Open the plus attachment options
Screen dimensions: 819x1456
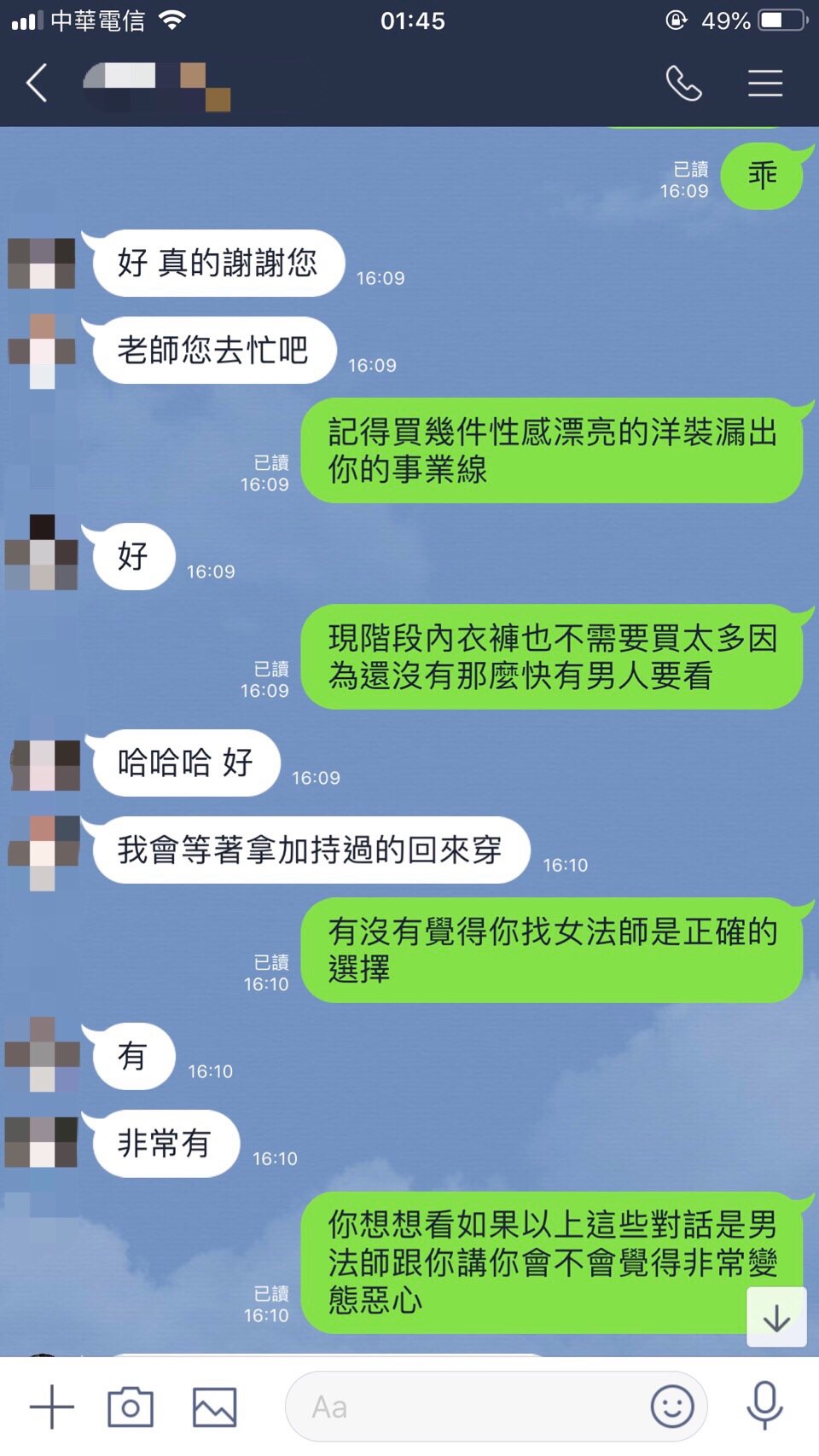click(51, 1407)
